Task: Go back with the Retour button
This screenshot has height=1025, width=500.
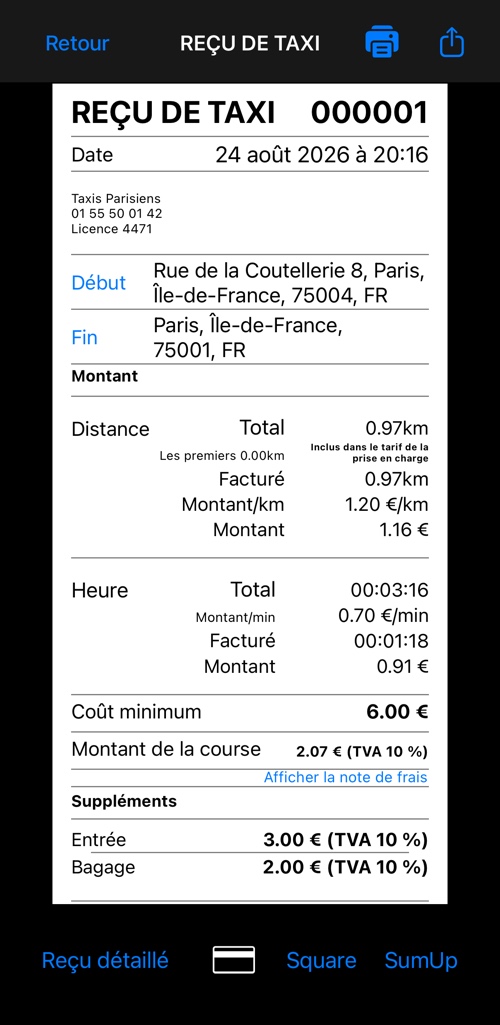Action: tap(77, 43)
